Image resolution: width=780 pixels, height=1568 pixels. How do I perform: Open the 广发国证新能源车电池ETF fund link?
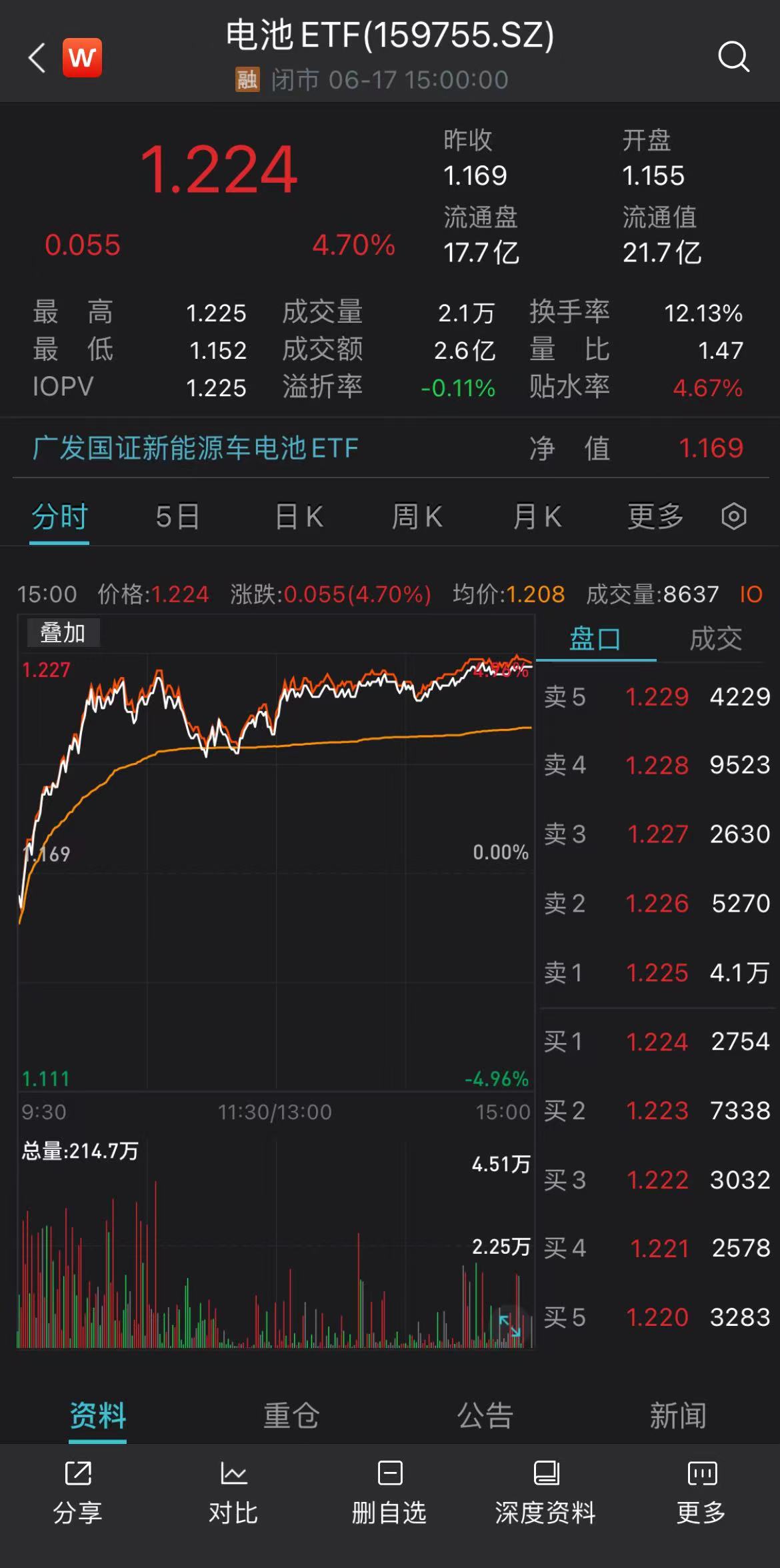click(195, 448)
